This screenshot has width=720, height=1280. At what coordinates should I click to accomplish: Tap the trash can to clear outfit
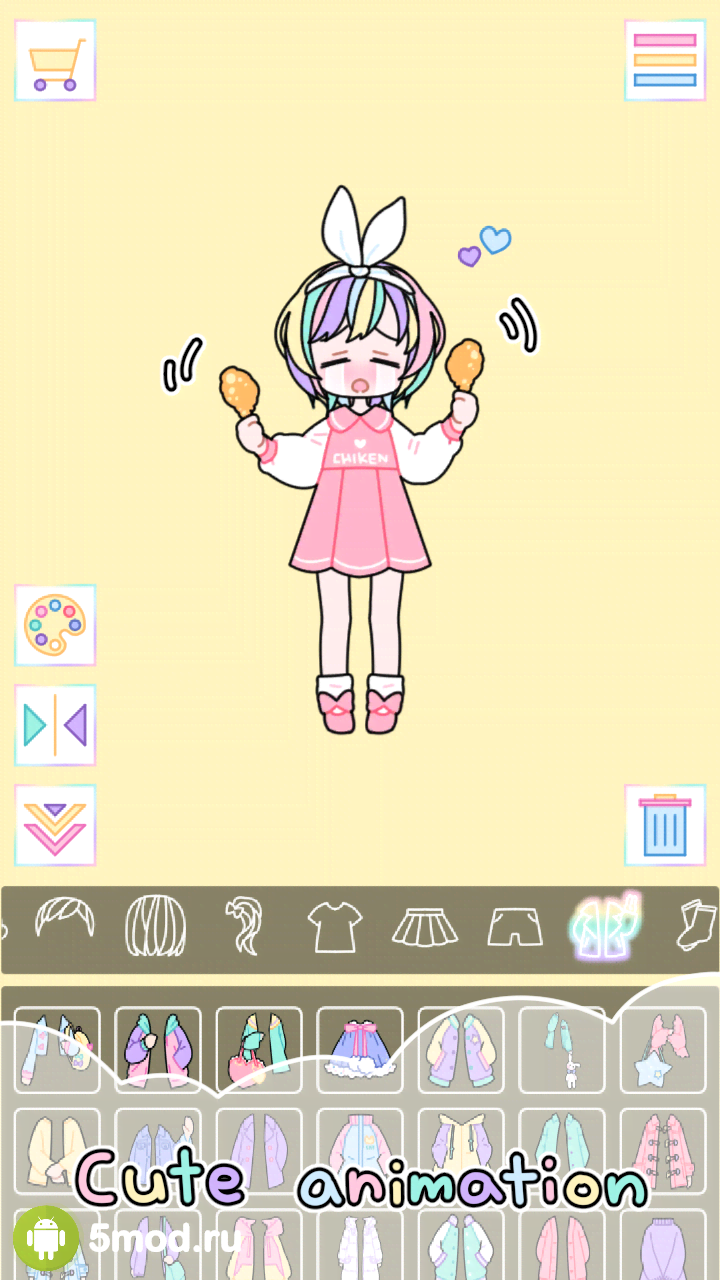[x=664, y=825]
